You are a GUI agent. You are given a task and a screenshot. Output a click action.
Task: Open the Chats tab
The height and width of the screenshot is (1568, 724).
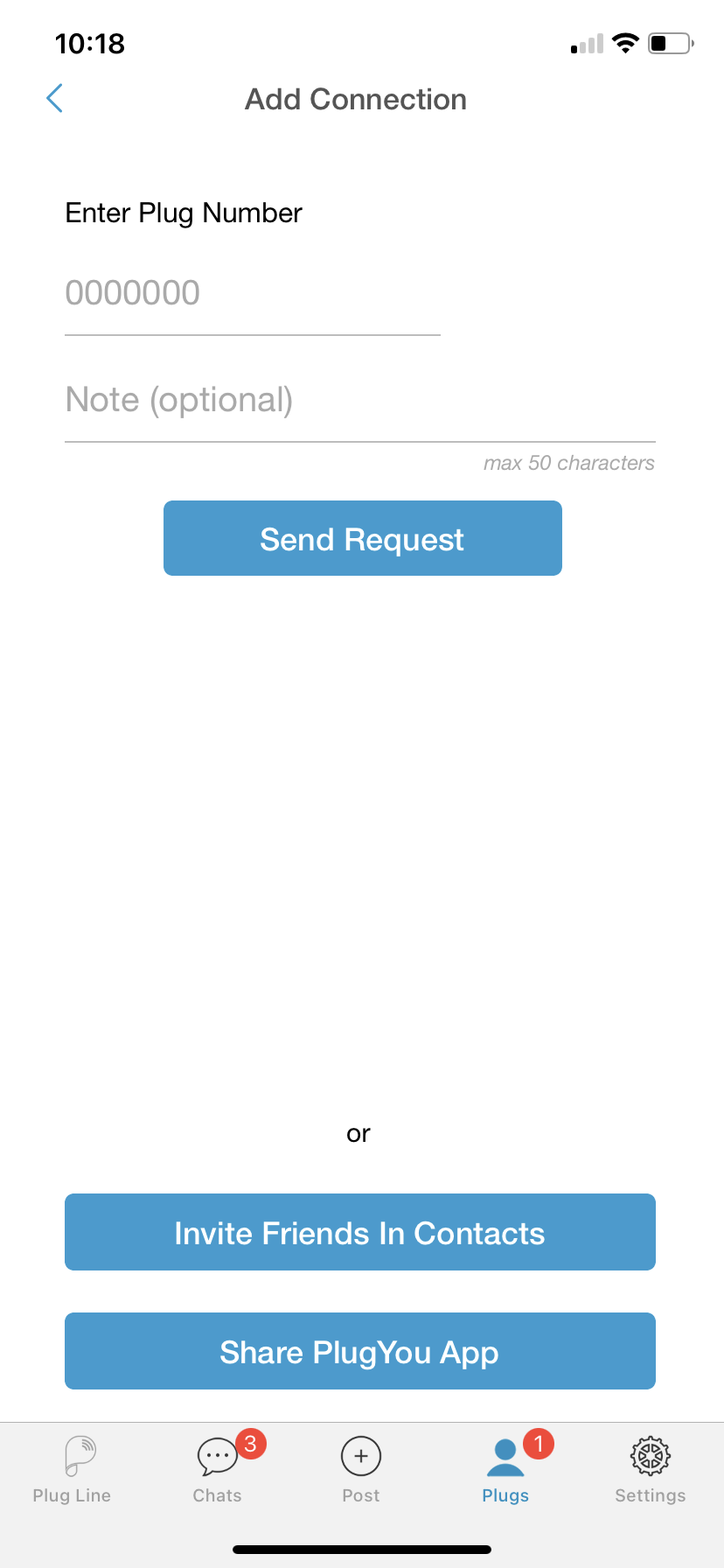point(218,1469)
